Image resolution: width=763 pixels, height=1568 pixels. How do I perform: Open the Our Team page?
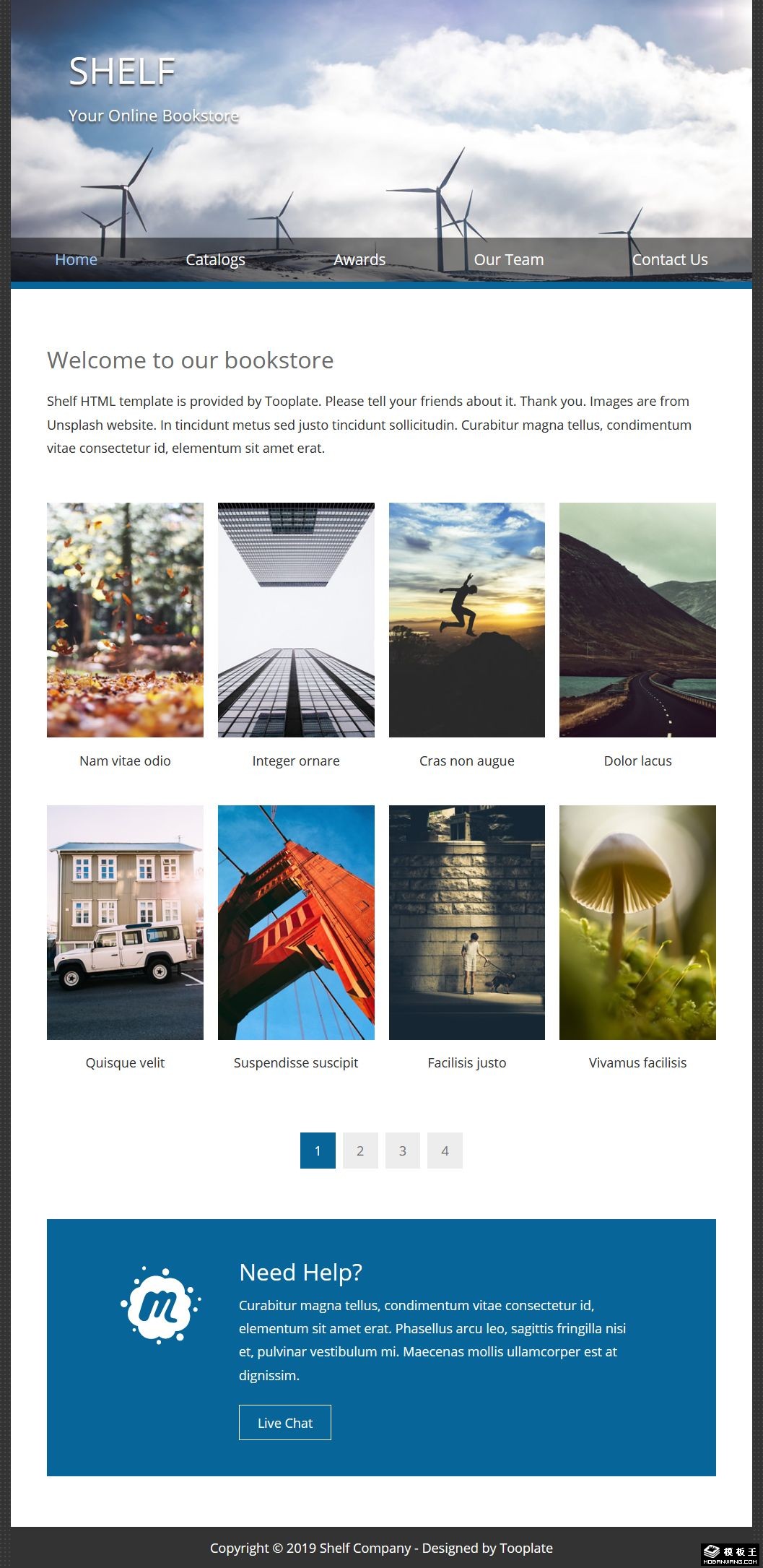[509, 259]
